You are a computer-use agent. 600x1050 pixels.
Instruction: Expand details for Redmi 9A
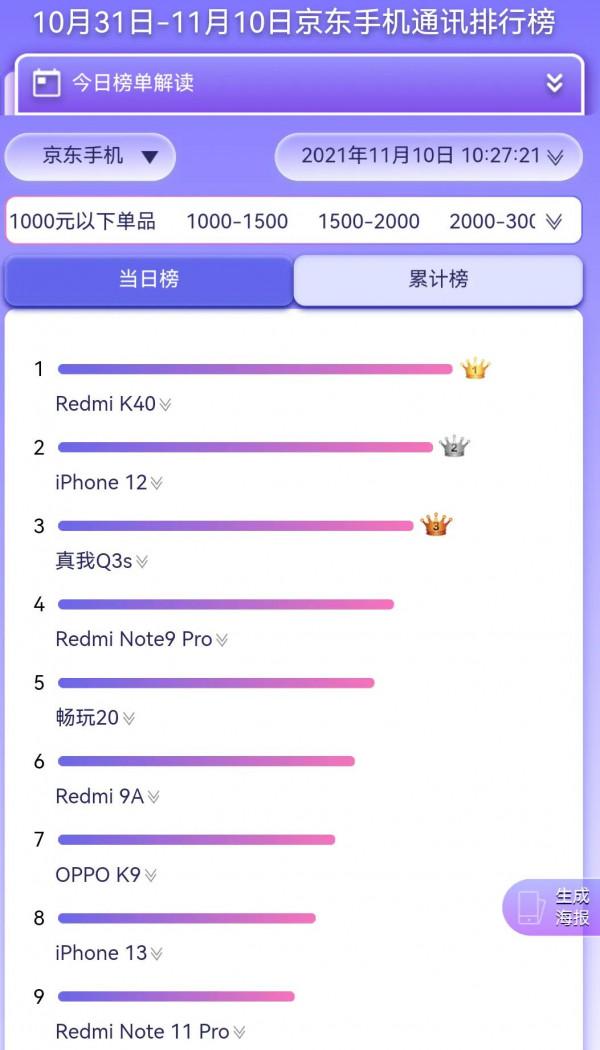(x=153, y=797)
